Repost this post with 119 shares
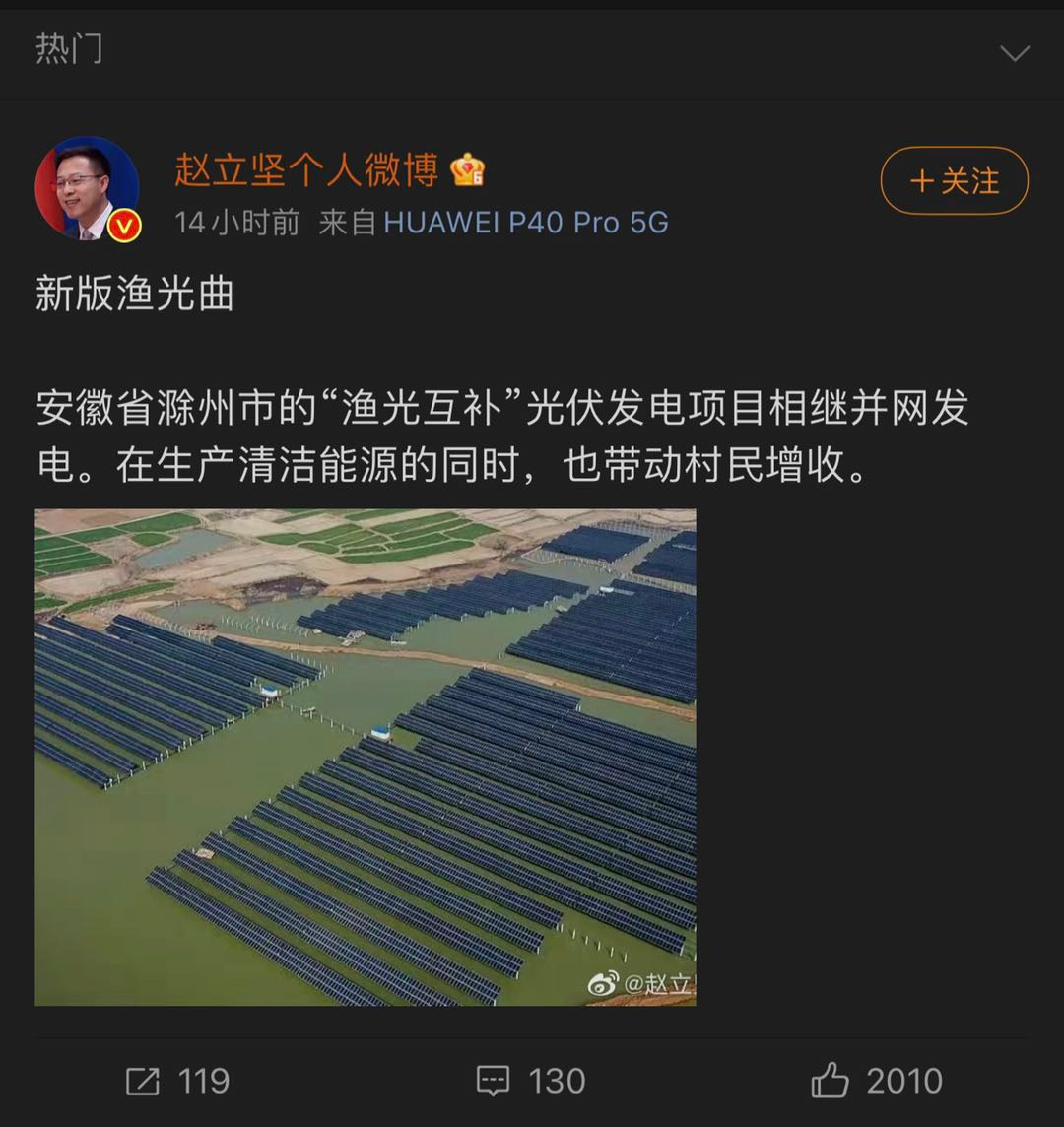 pyautogui.click(x=178, y=1081)
